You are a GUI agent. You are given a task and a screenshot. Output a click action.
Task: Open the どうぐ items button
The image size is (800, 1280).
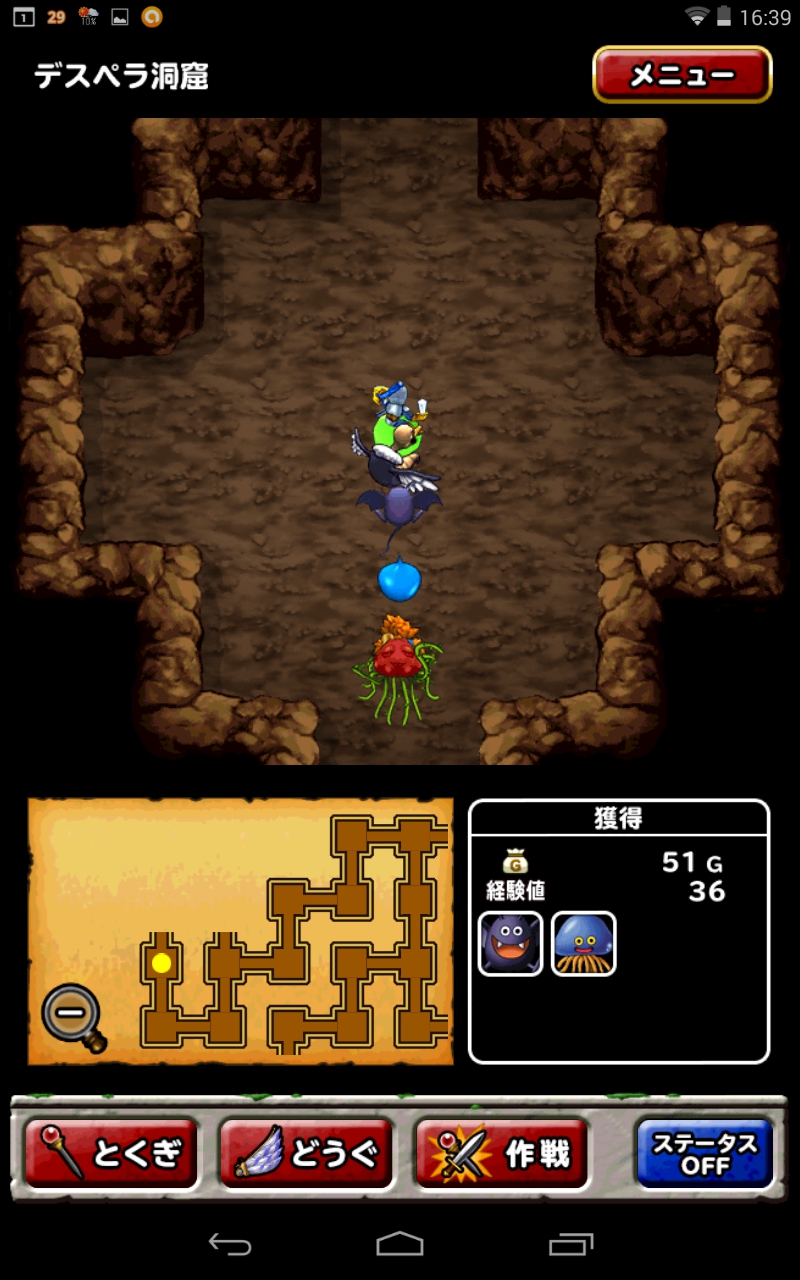(305, 1154)
